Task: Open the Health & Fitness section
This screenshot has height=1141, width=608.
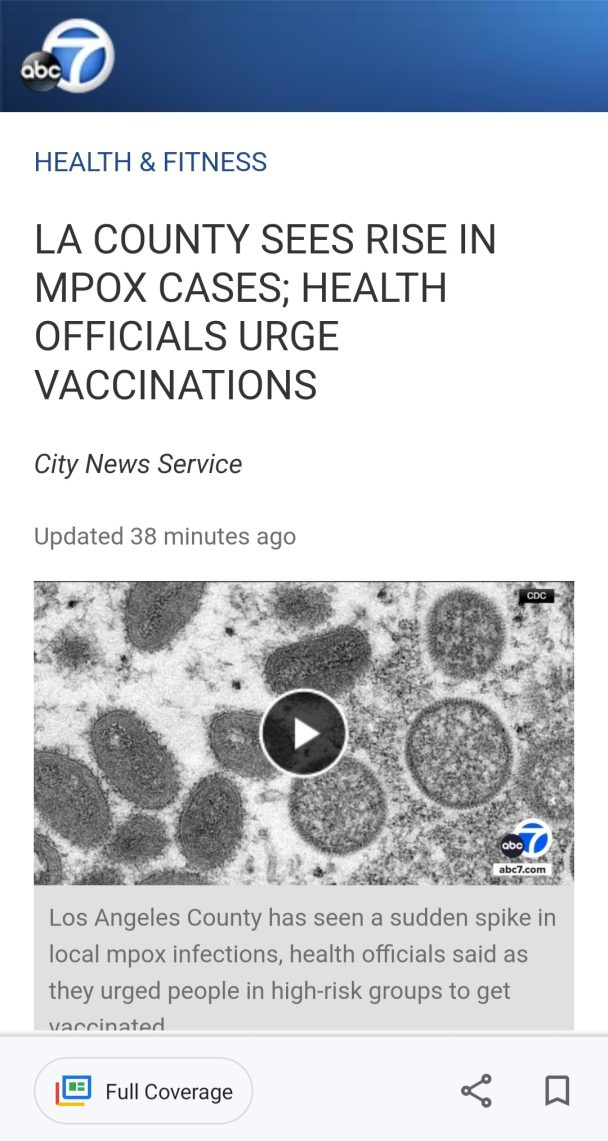Action: pyautogui.click(x=151, y=162)
